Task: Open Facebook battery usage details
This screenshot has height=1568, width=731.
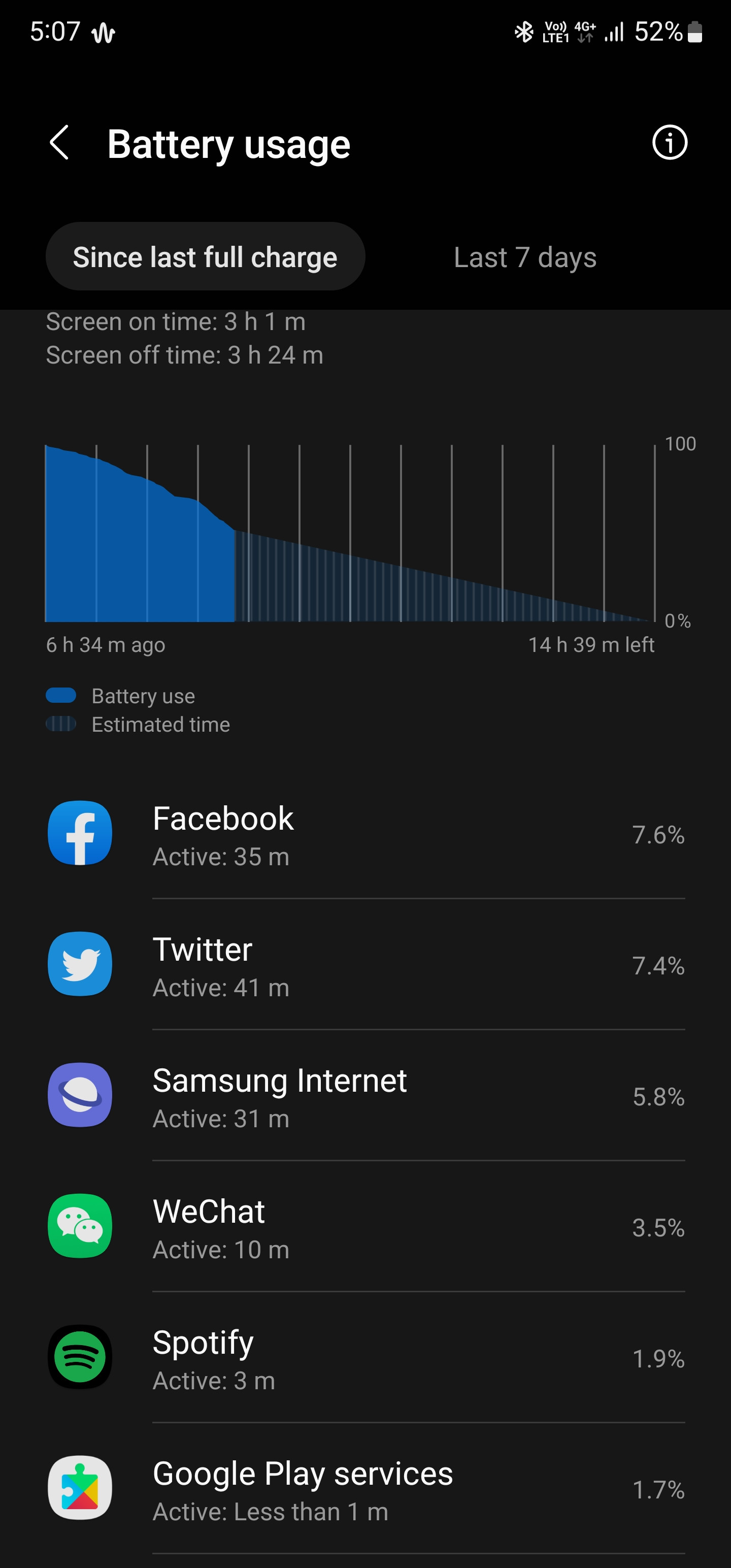Action: point(365,833)
